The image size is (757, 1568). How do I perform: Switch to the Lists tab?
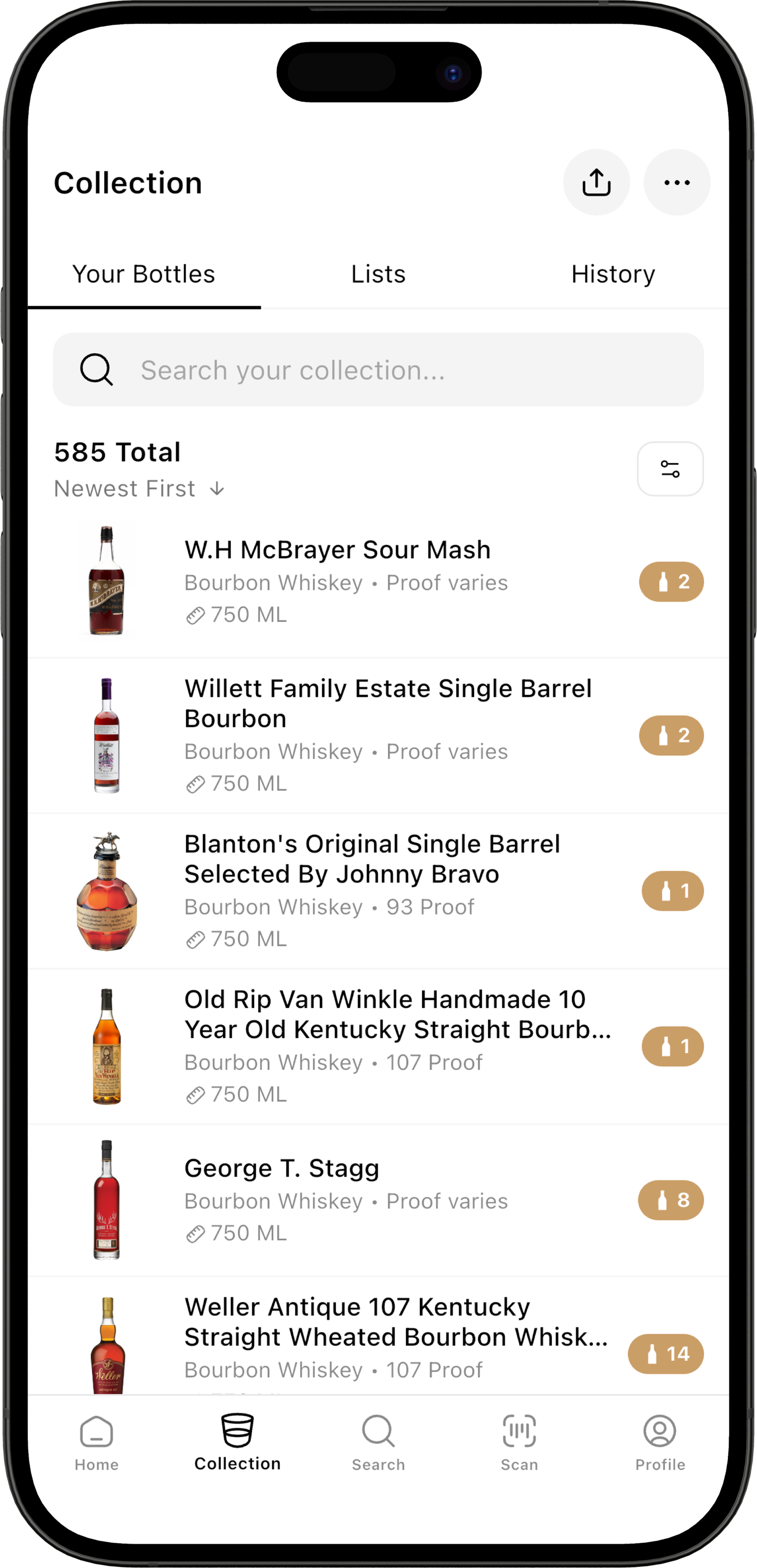(378, 273)
